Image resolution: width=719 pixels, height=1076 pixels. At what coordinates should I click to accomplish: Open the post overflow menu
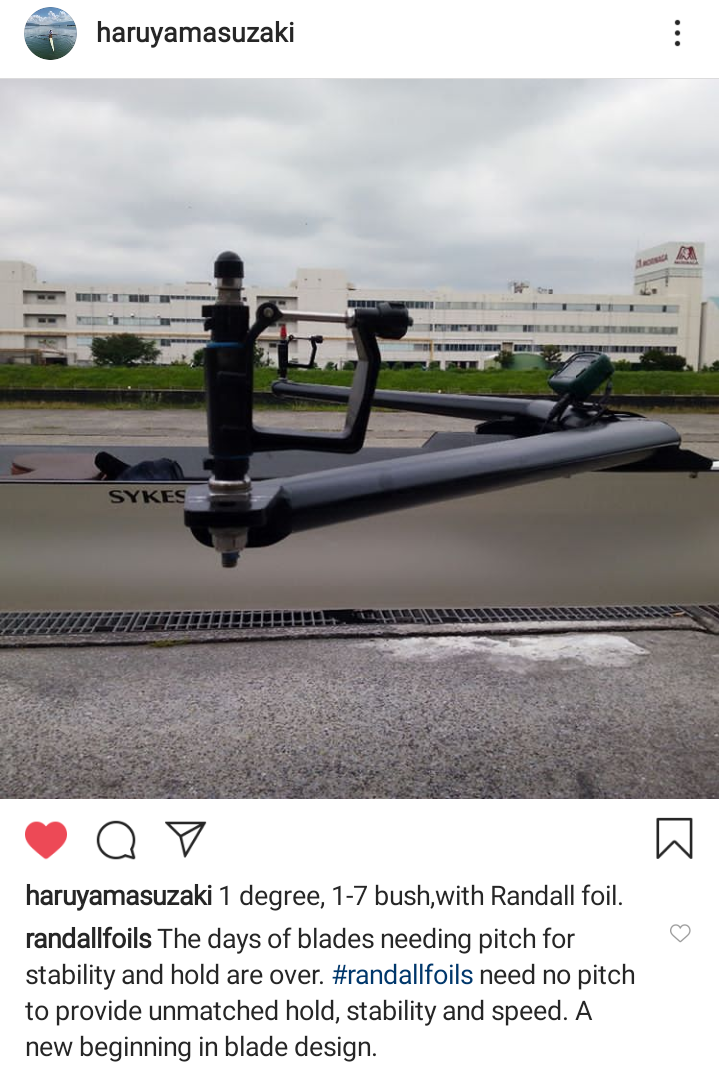click(x=677, y=34)
